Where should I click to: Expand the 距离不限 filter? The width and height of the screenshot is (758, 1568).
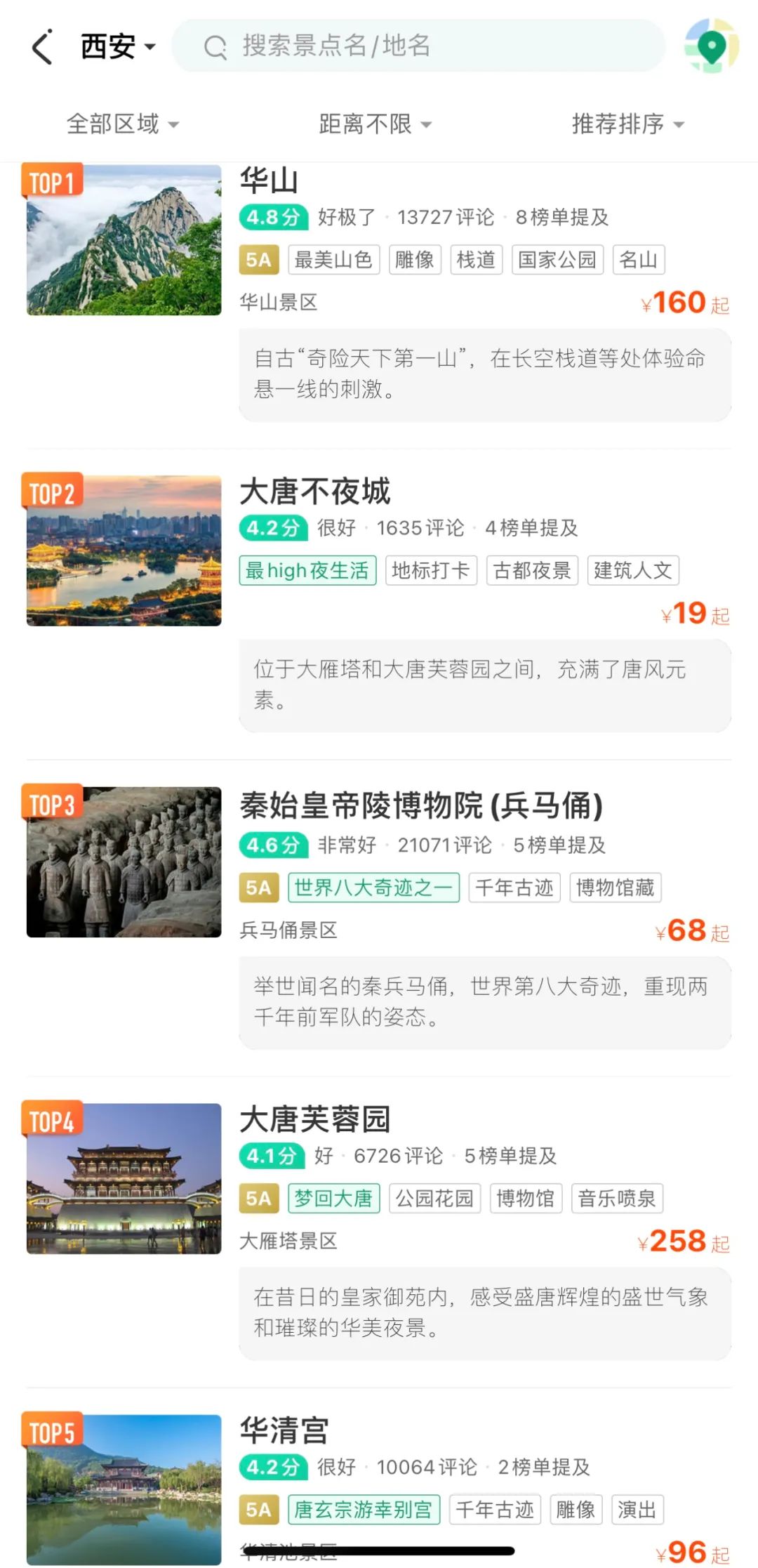(375, 124)
